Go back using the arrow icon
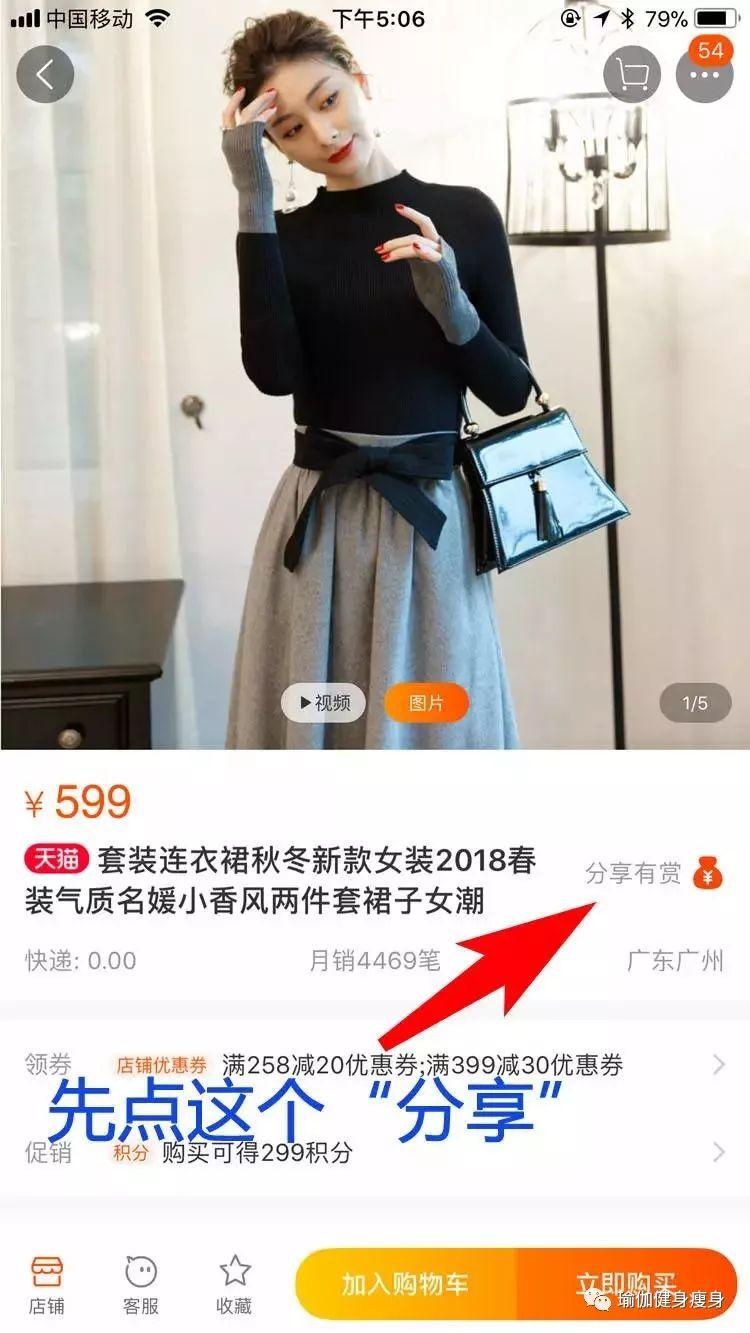 point(46,74)
